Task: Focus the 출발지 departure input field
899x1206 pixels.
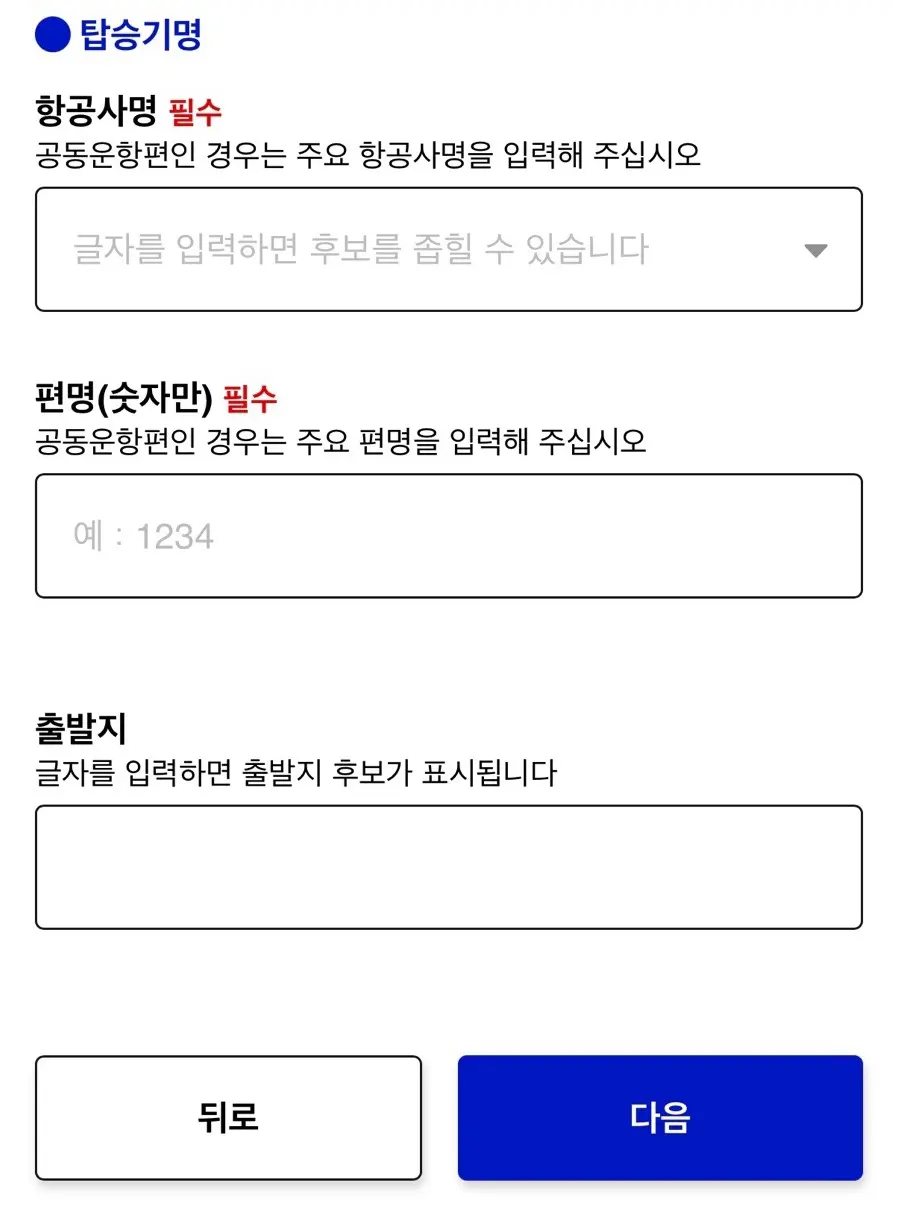Action: tap(449, 867)
